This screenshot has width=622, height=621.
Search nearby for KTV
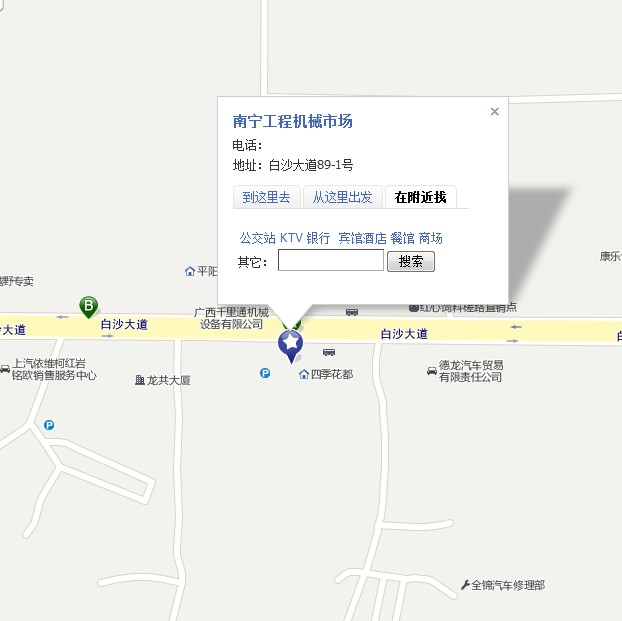pyautogui.click(x=291, y=238)
